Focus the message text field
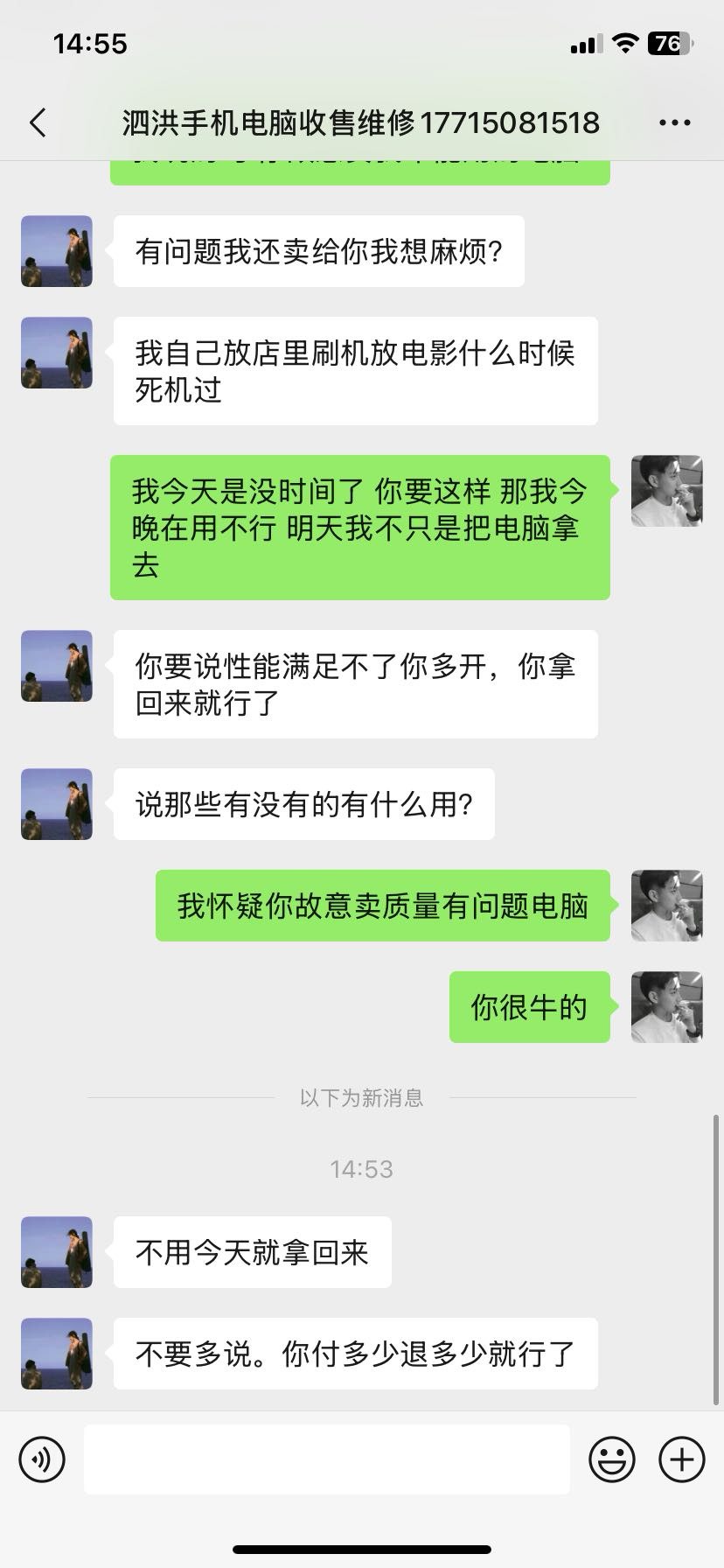724x1568 pixels. point(326,1459)
